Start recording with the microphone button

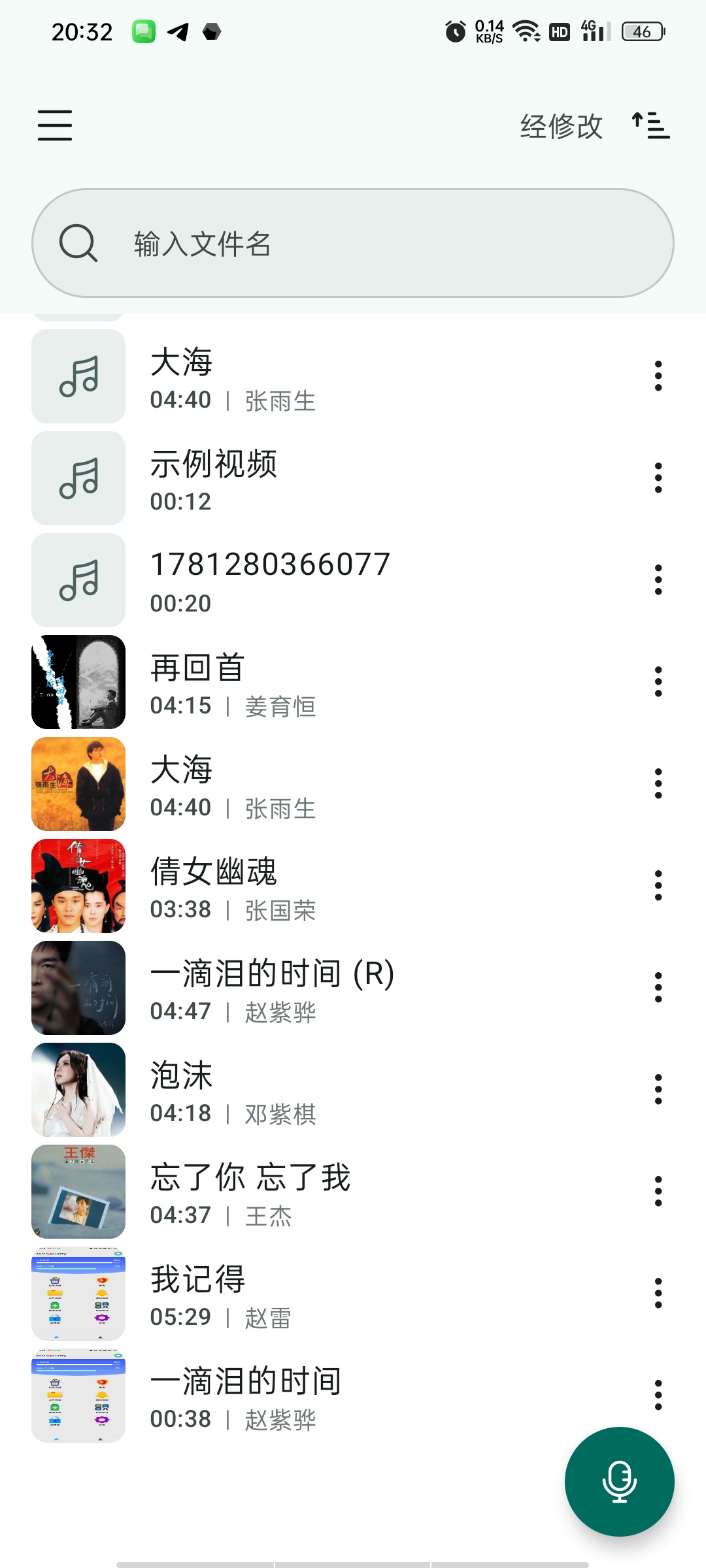pyautogui.click(x=619, y=1481)
